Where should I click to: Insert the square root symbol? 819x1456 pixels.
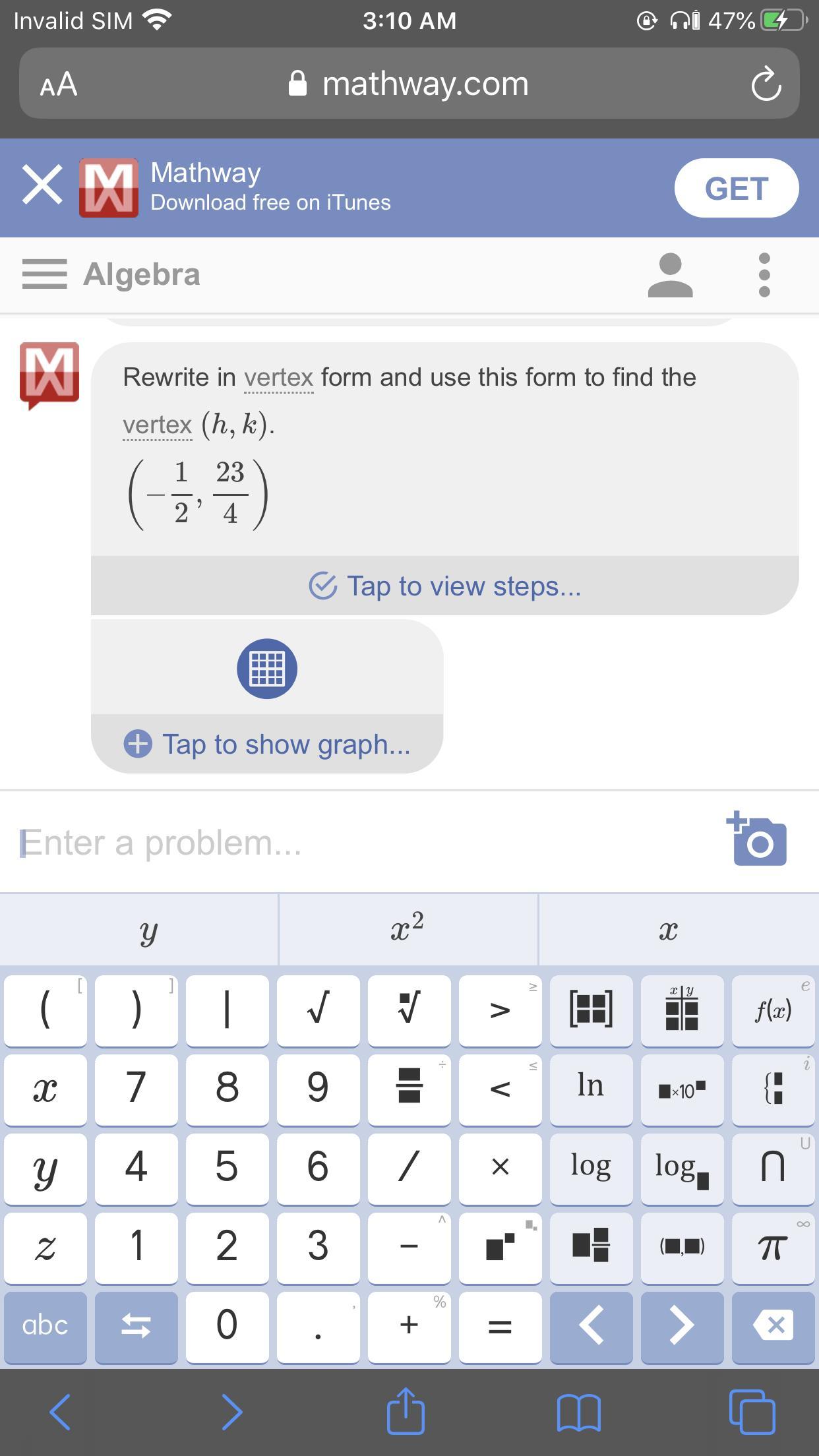[318, 1010]
